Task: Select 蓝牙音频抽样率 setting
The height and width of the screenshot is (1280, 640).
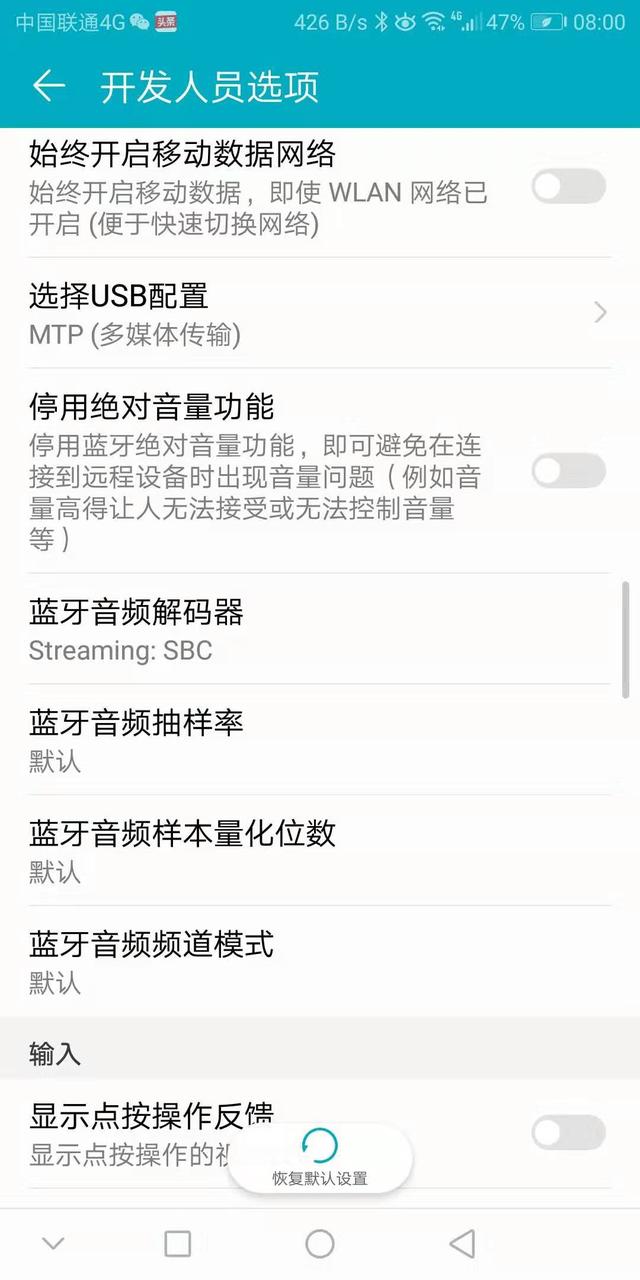Action: 318,740
